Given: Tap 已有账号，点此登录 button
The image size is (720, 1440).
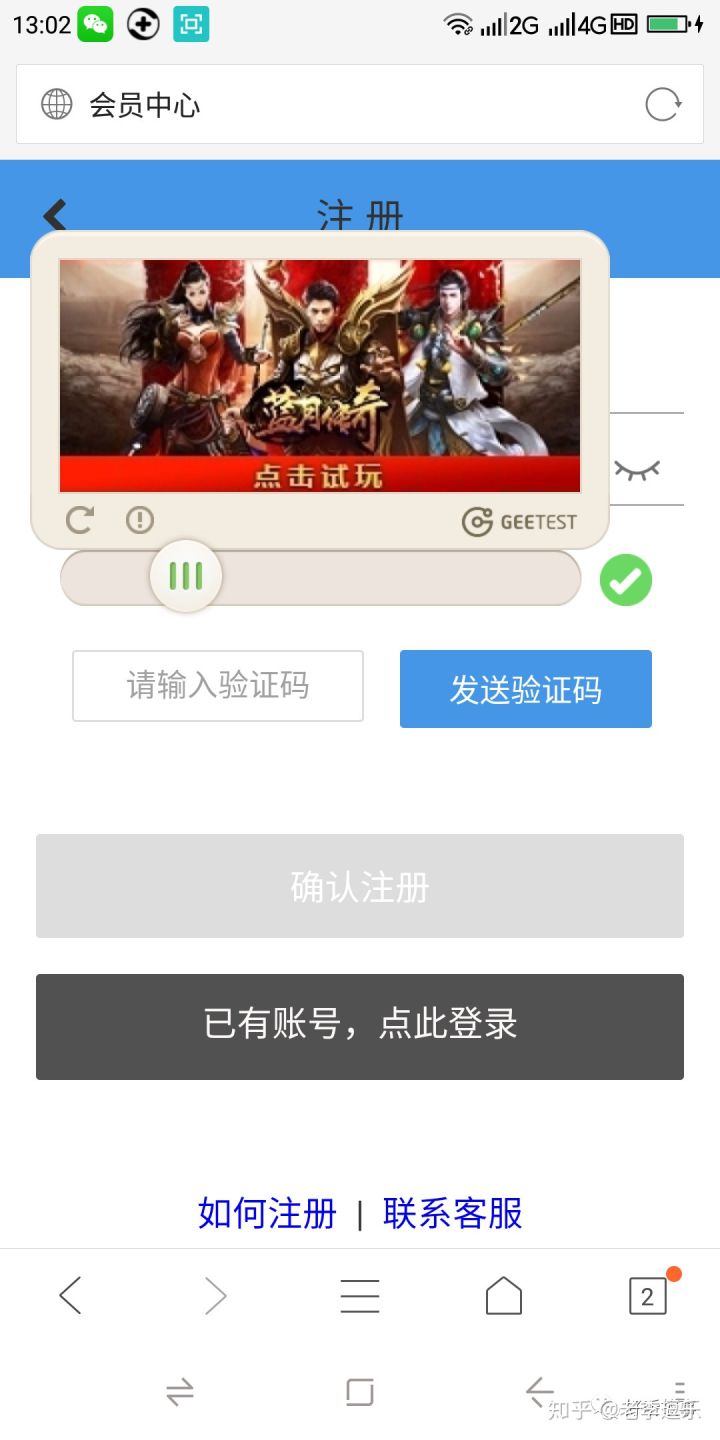Looking at the screenshot, I should coord(360,1027).
